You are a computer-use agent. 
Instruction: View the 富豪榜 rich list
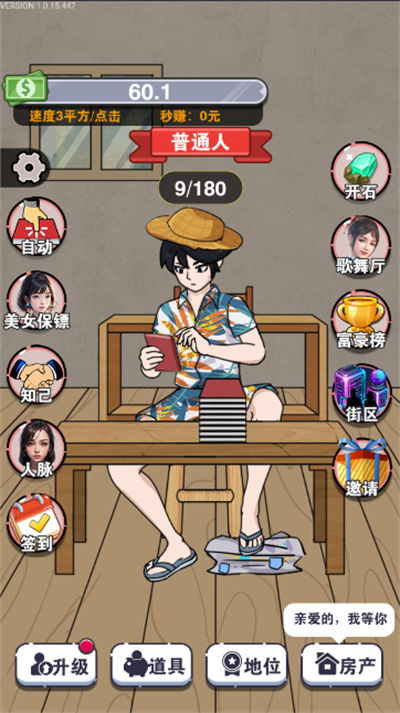(x=360, y=320)
